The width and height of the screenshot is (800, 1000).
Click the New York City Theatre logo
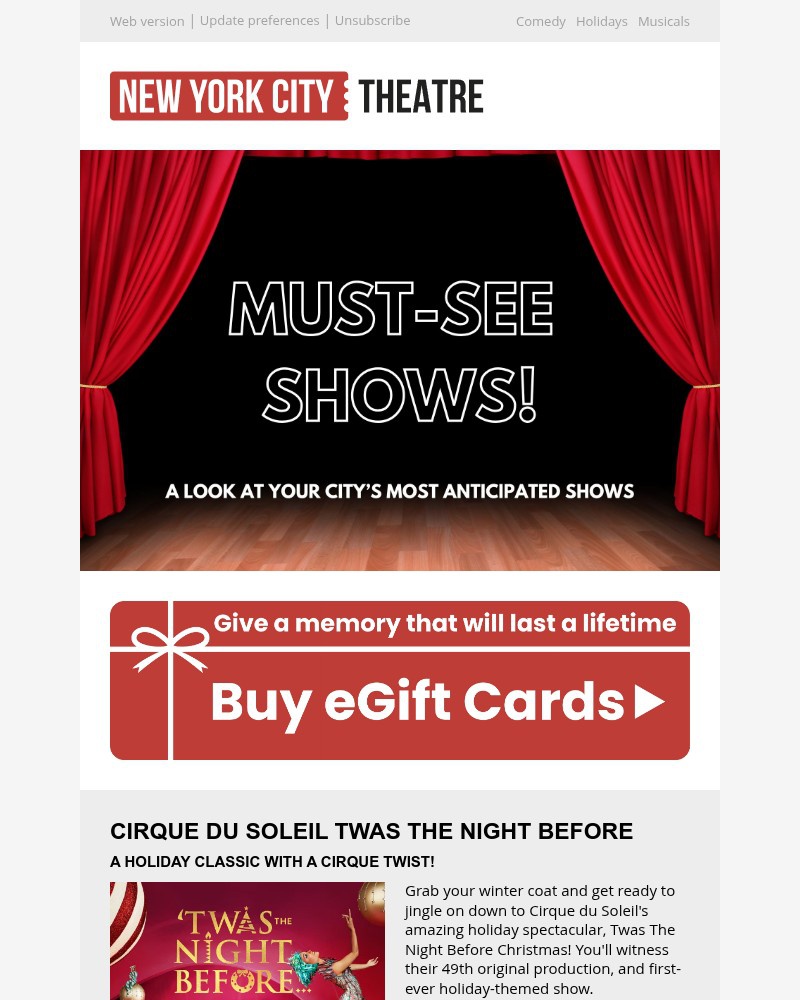[297, 95]
